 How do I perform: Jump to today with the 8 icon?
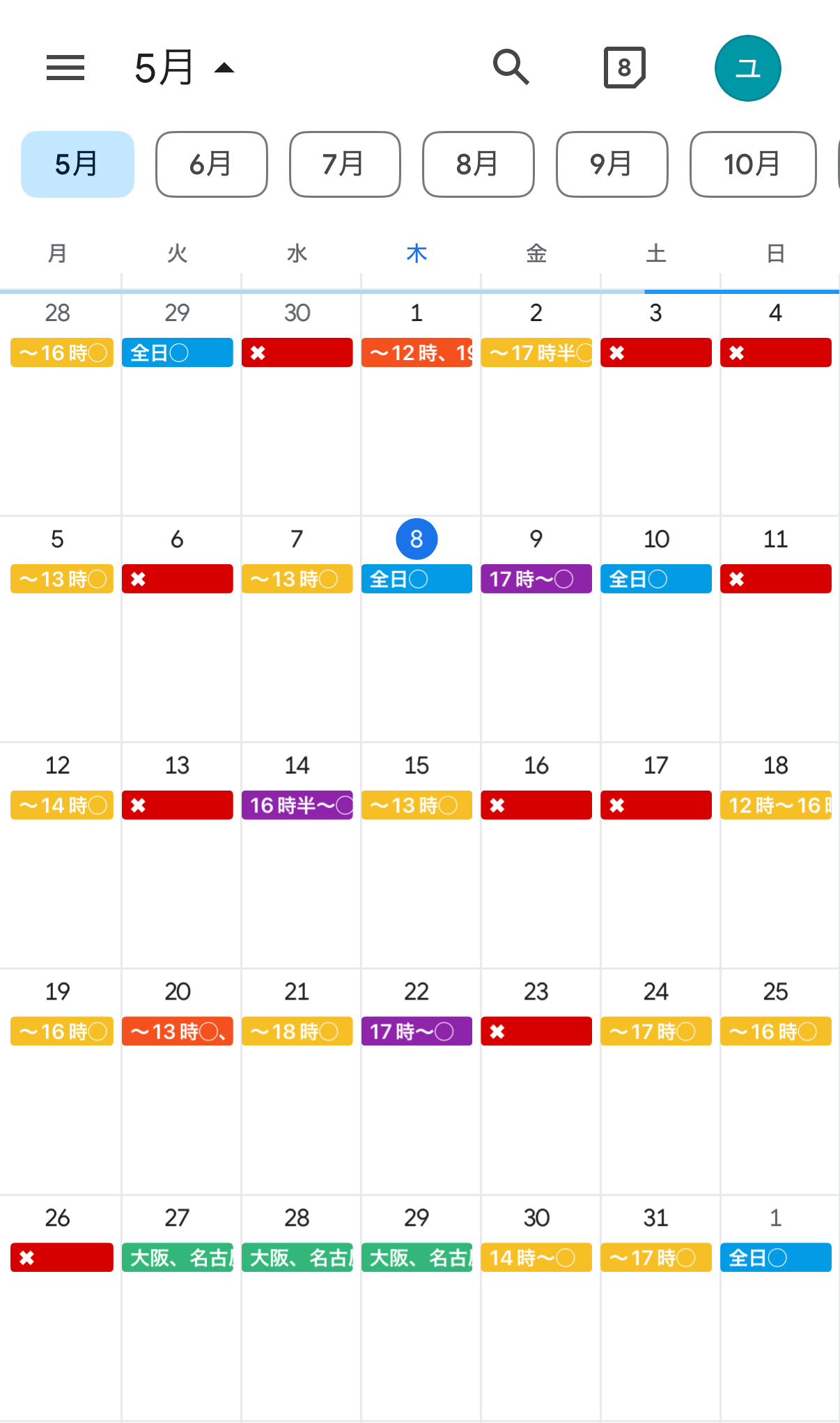[x=624, y=68]
